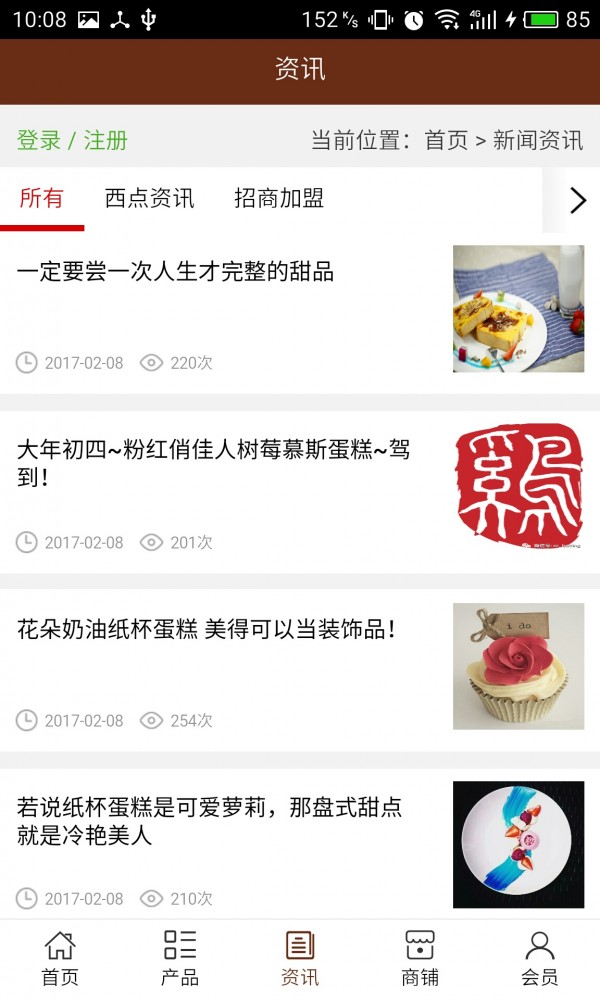
Task: Open the 盘式甜点就是冷艳美人 article
Action: [x=210, y=821]
